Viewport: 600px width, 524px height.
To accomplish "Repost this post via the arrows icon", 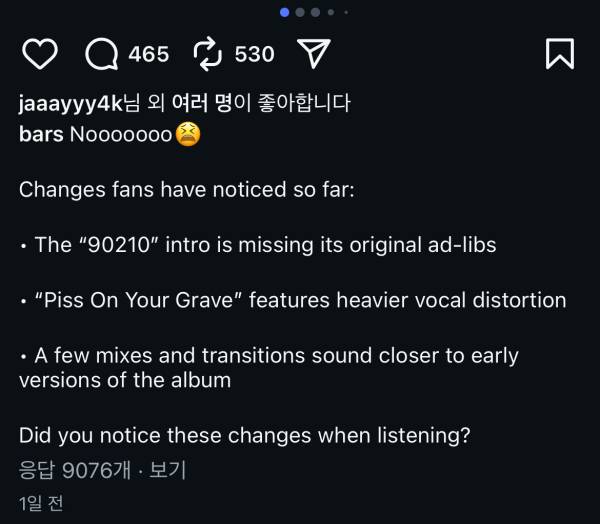I will 207,54.
